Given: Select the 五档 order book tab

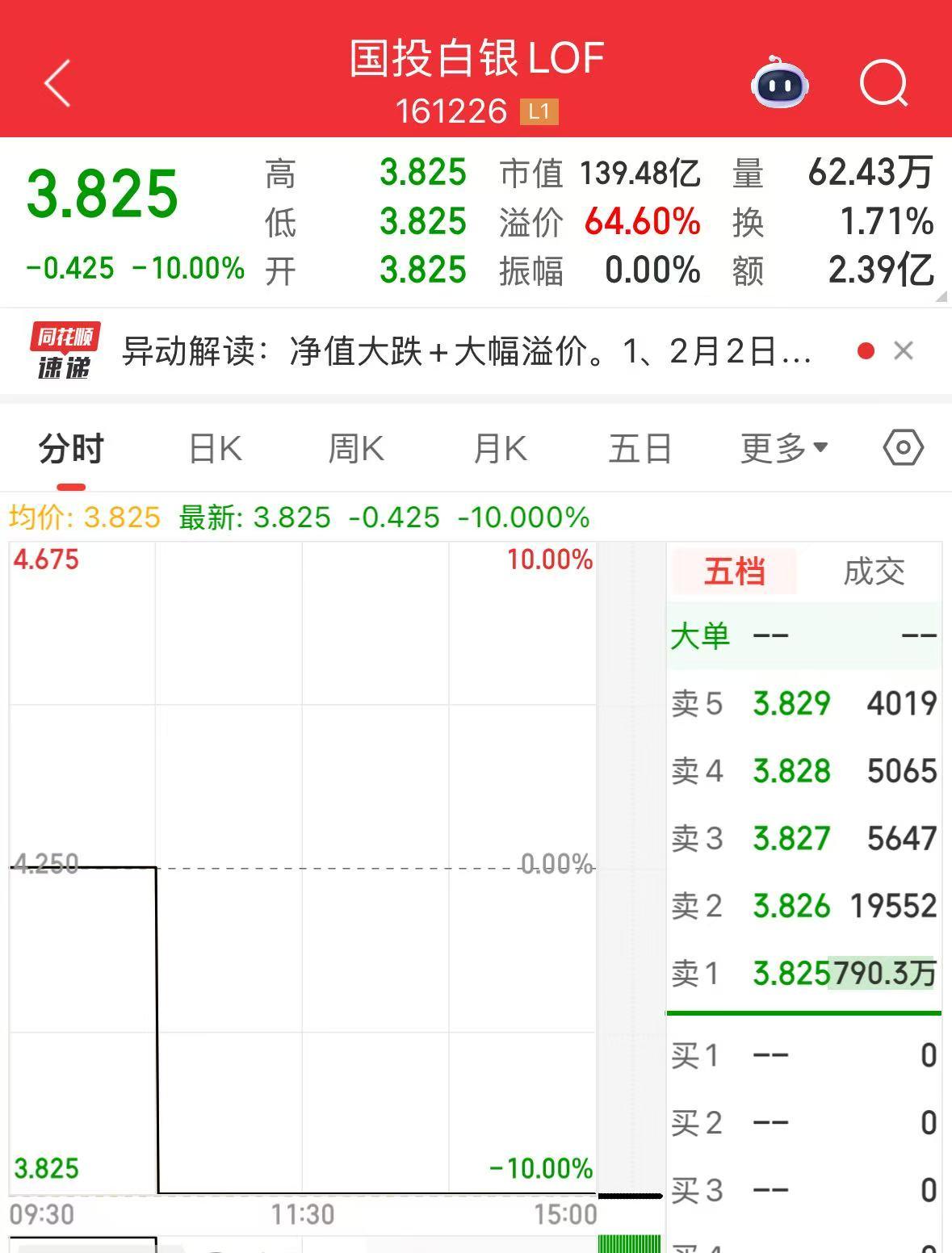Looking at the screenshot, I should pyautogui.click(x=734, y=572).
